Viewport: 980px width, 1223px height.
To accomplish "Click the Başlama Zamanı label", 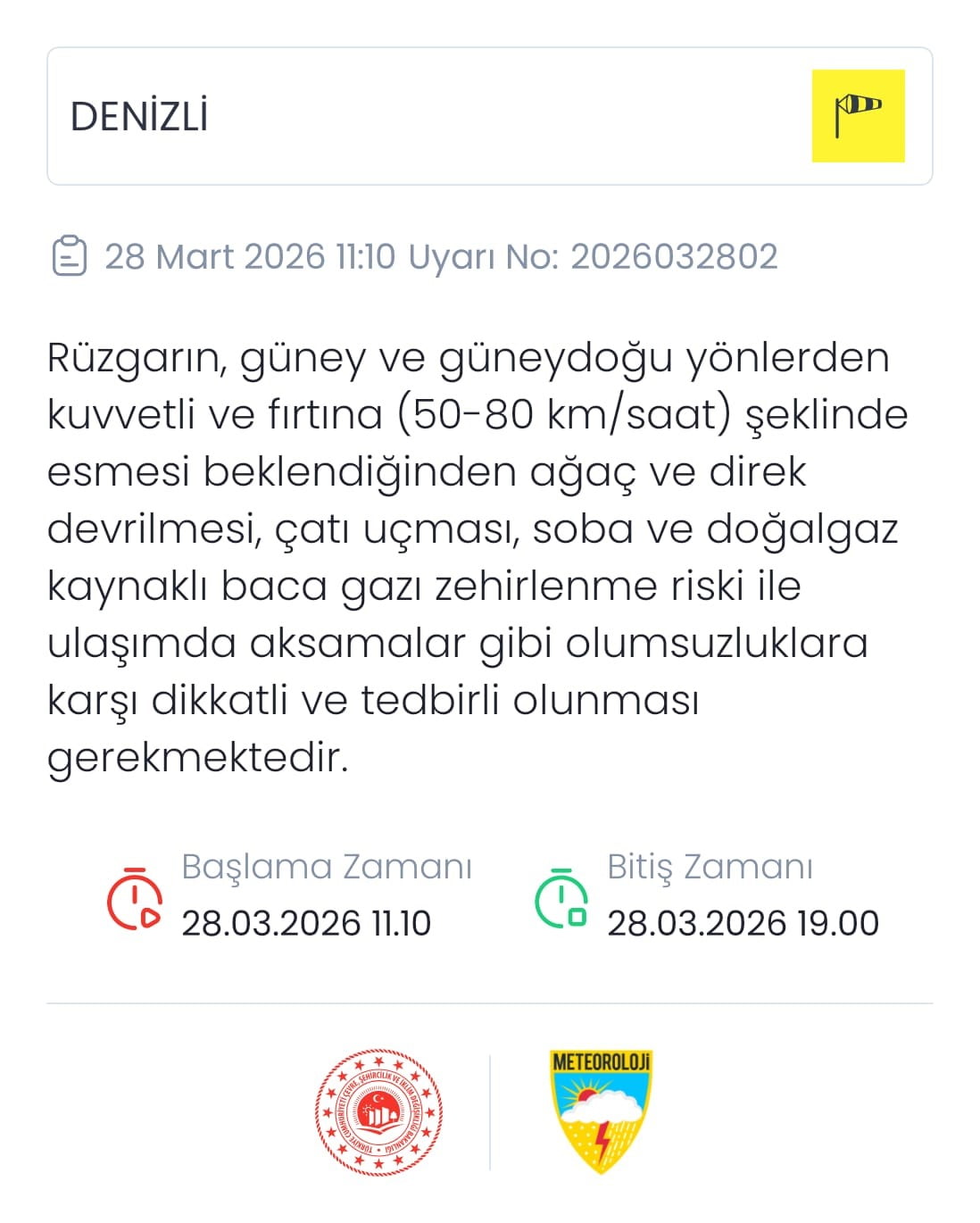I will (327, 864).
